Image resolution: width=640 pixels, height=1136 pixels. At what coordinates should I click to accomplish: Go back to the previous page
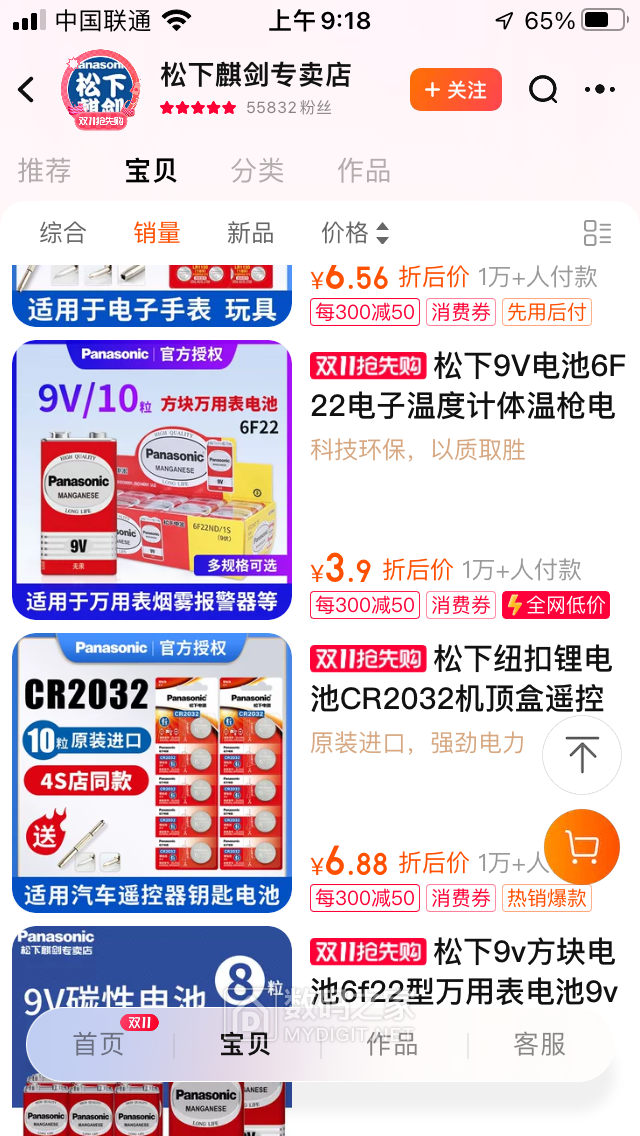pos(27,90)
